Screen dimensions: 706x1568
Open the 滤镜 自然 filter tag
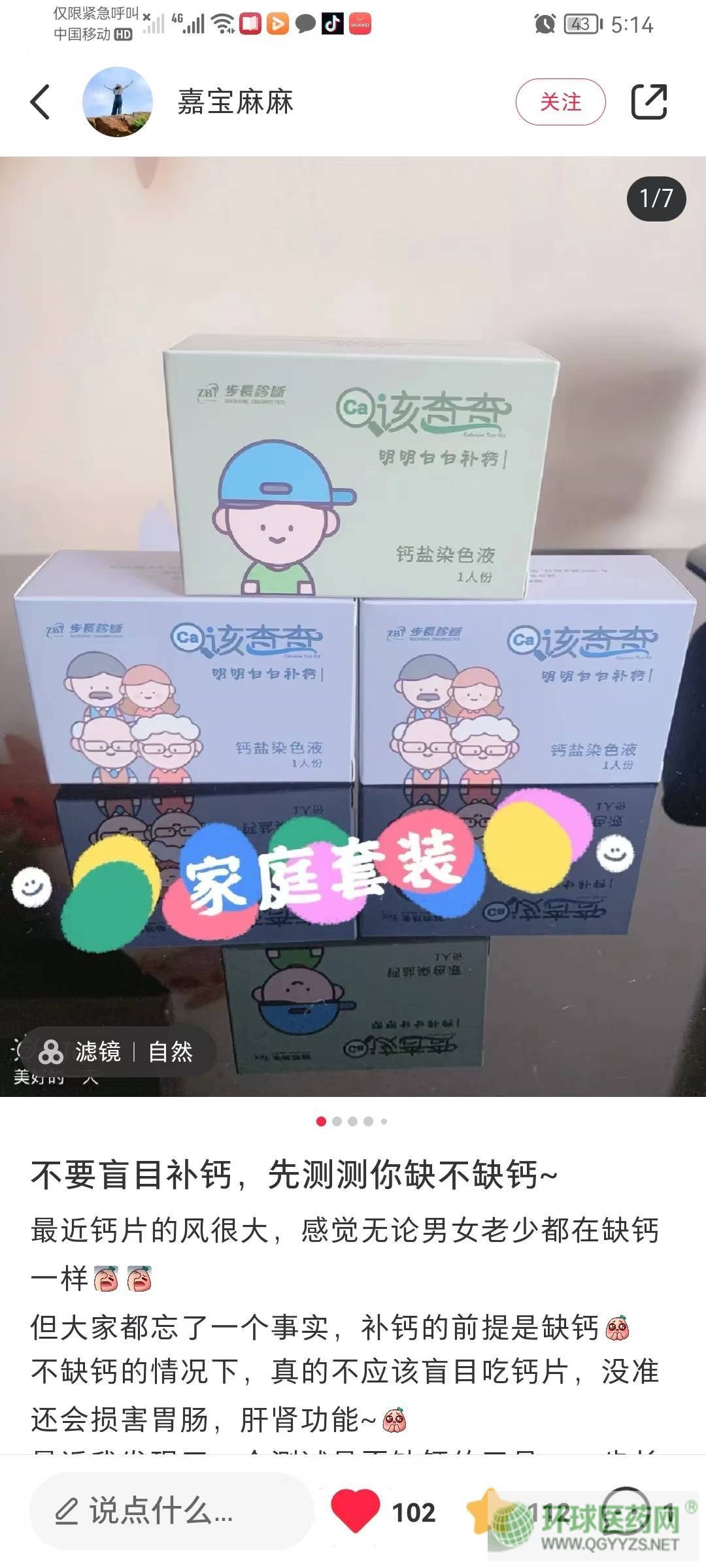click(x=116, y=1052)
